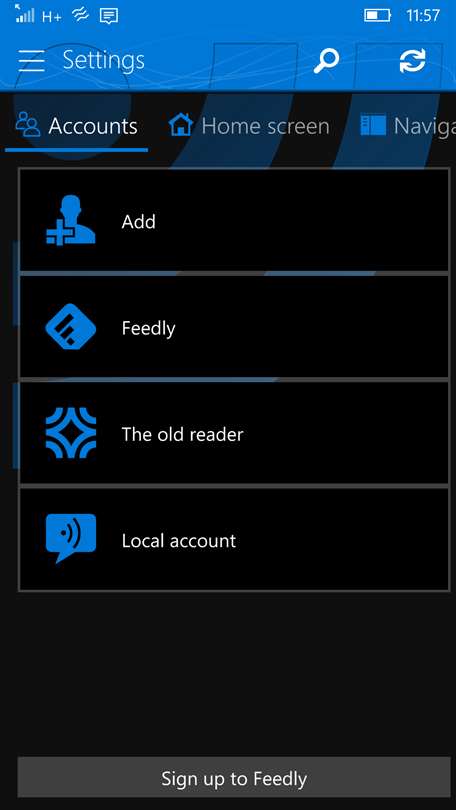Open search with the magnifier icon
Viewport: 456px width, 810px height.
click(x=326, y=61)
